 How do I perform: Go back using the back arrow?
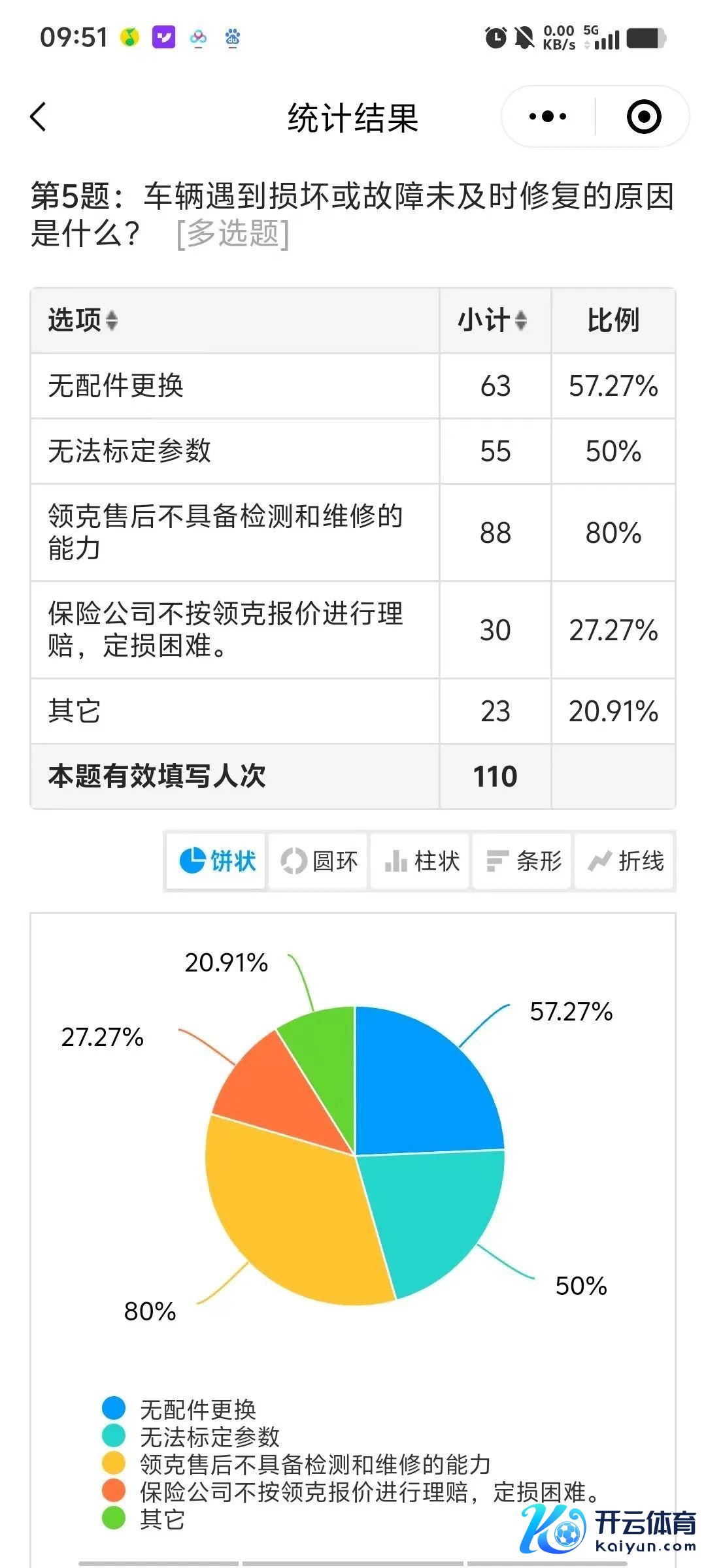pyautogui.click(x=39, y=118)
